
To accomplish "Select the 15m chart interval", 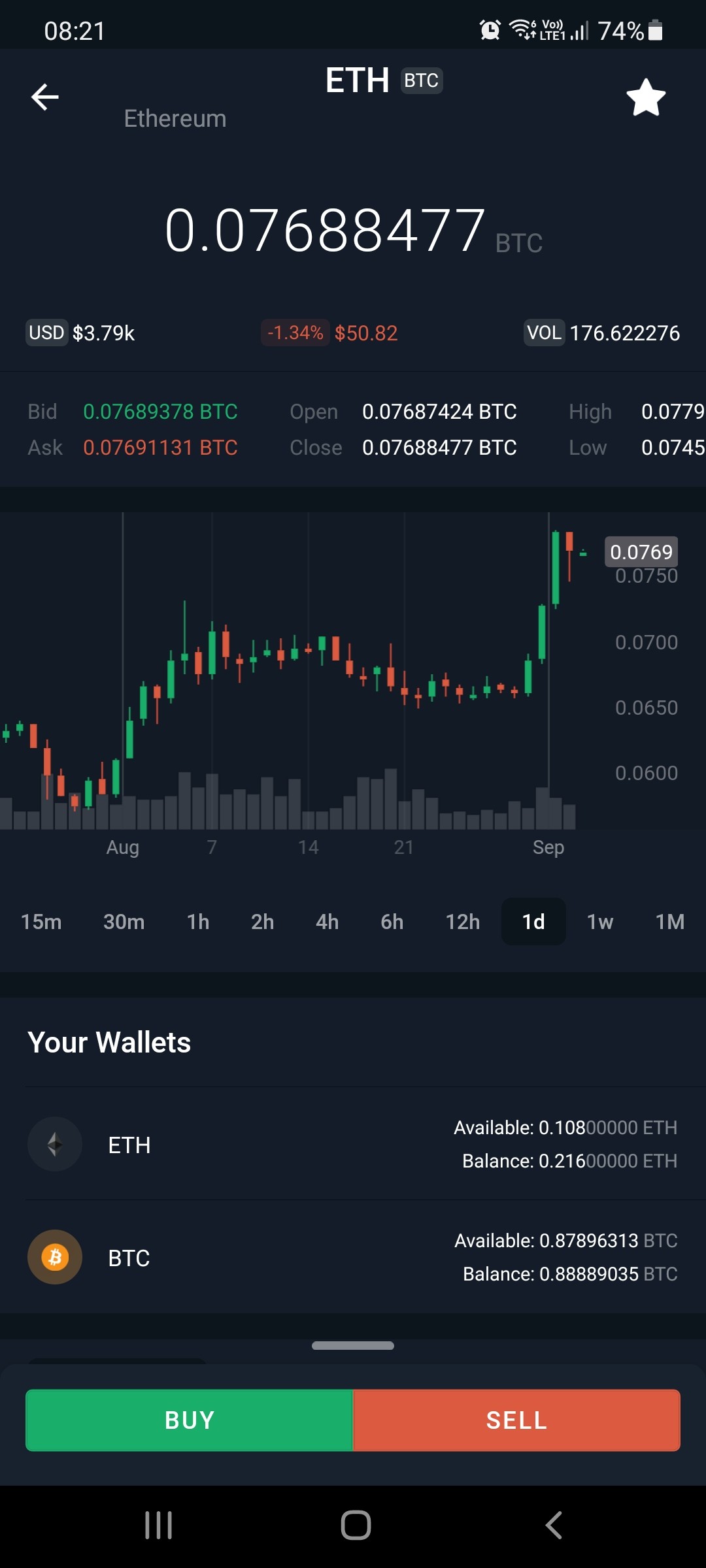I will (41, 922).
